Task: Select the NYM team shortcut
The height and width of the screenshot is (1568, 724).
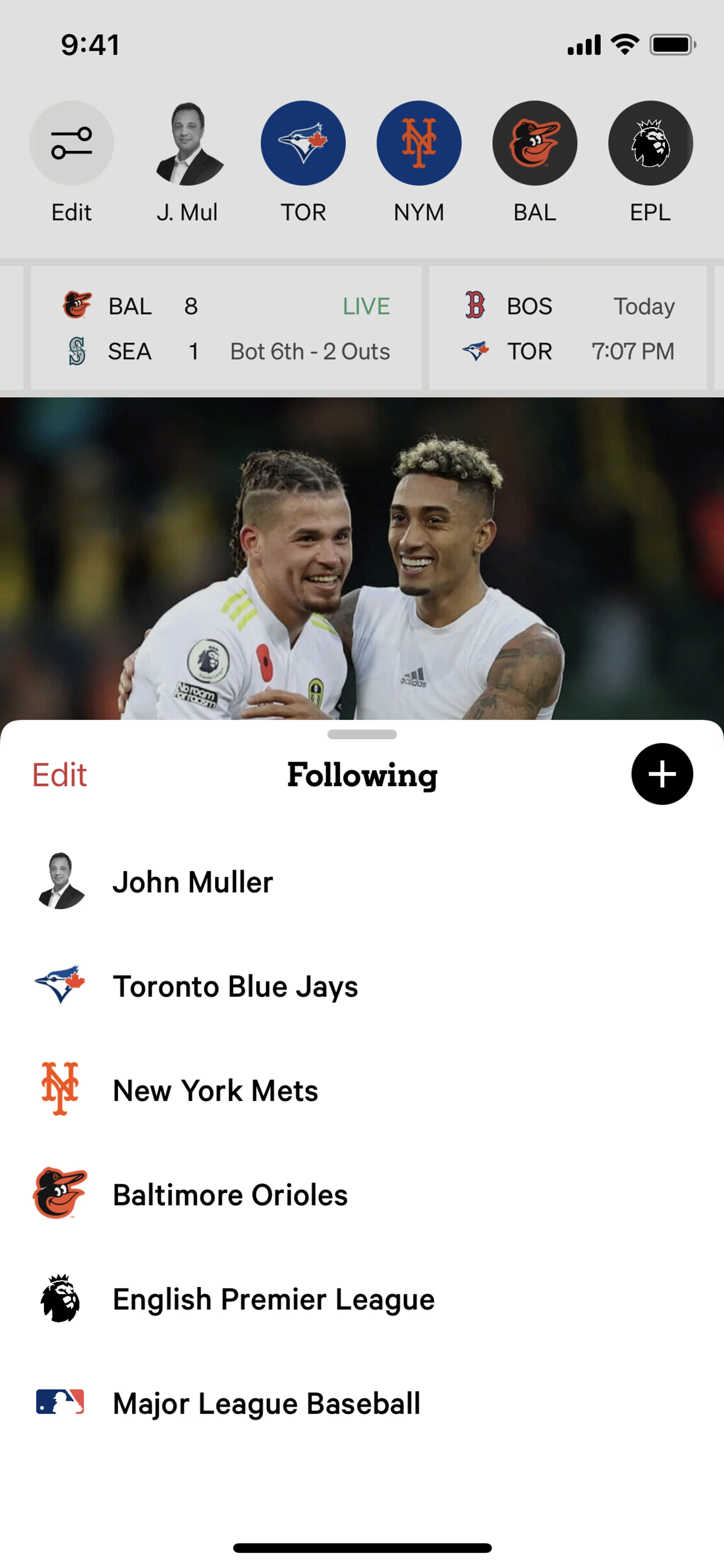Action: [419, 144]
